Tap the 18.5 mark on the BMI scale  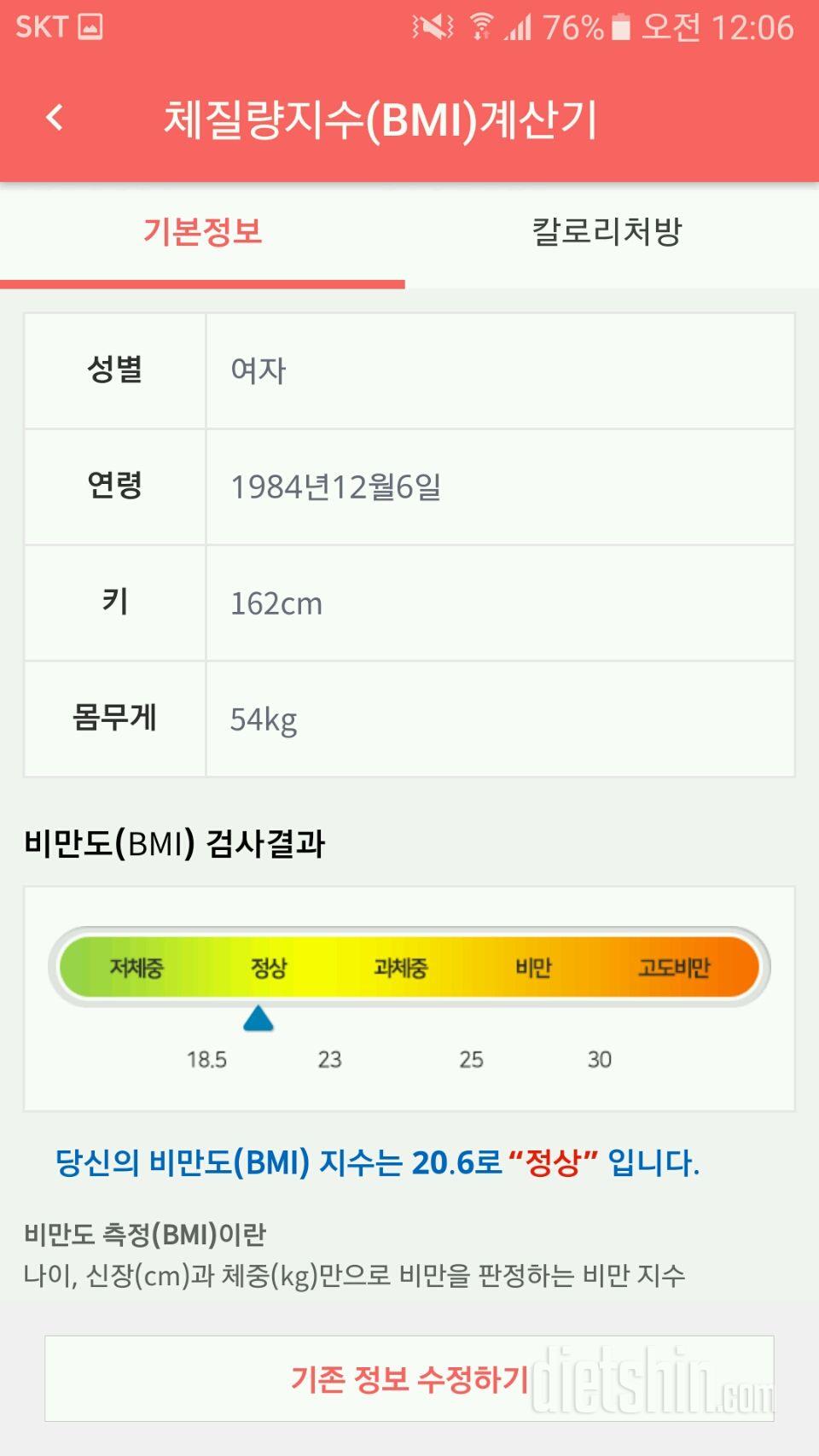pos(207,1058)
